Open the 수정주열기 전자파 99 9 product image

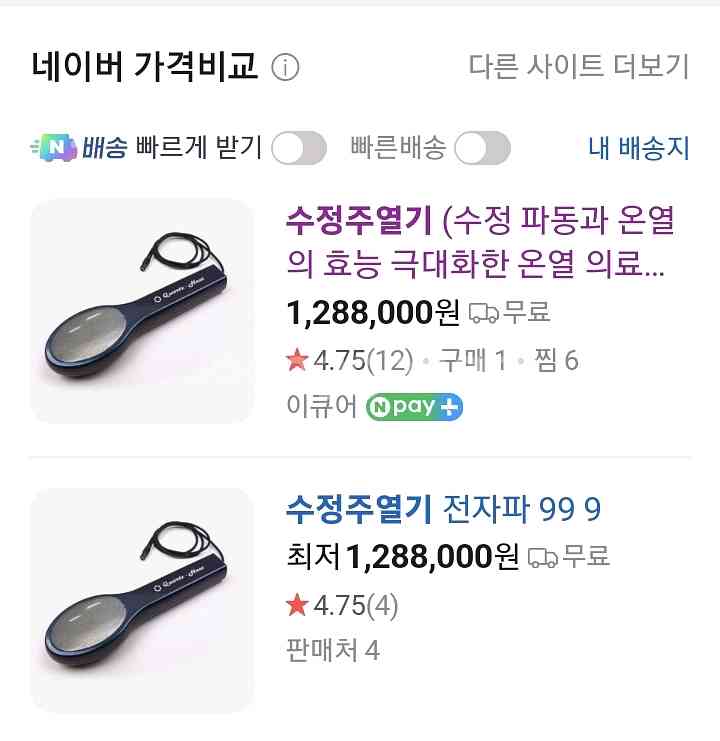[142, 600]
